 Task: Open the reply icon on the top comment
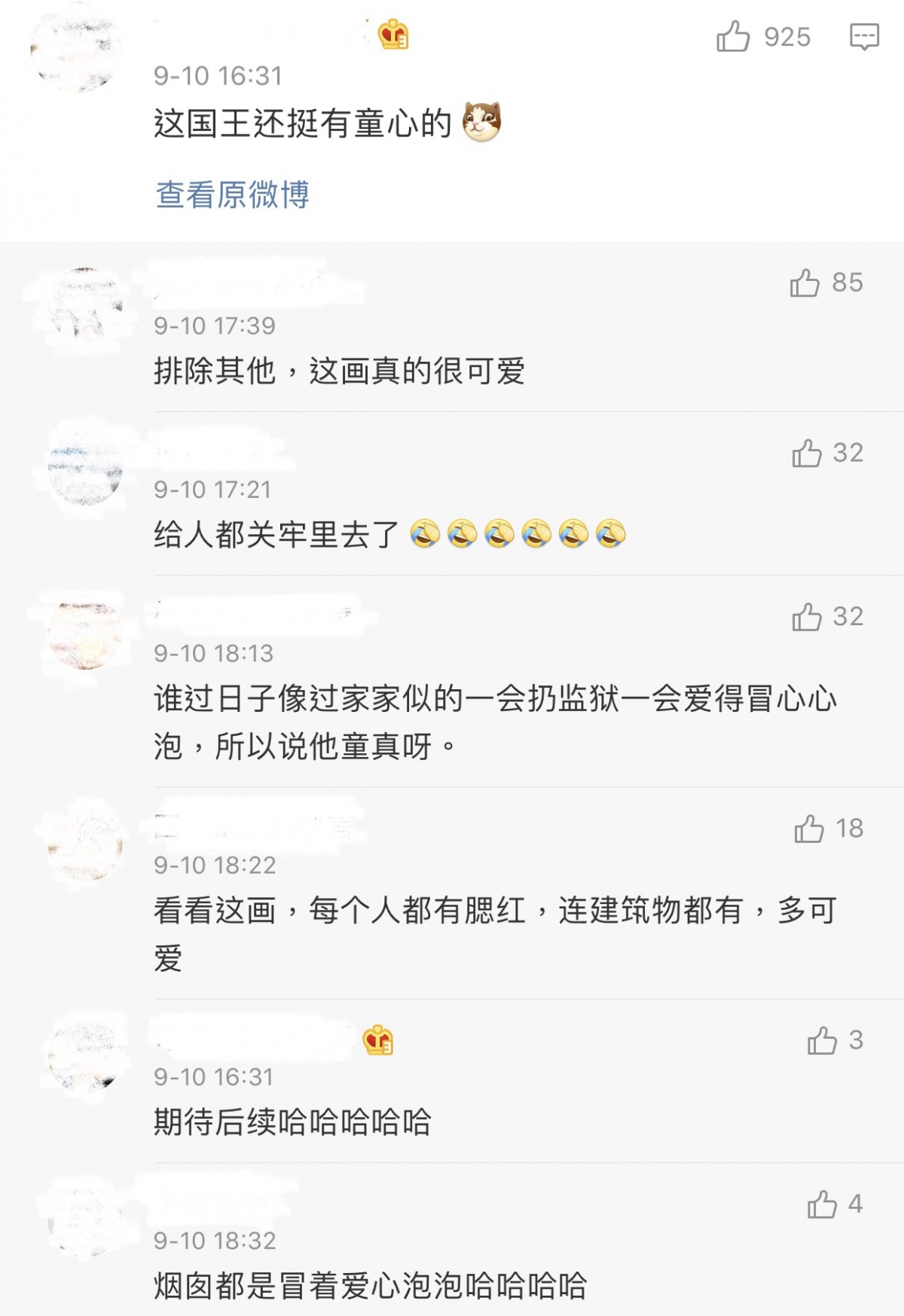point(864,36)
